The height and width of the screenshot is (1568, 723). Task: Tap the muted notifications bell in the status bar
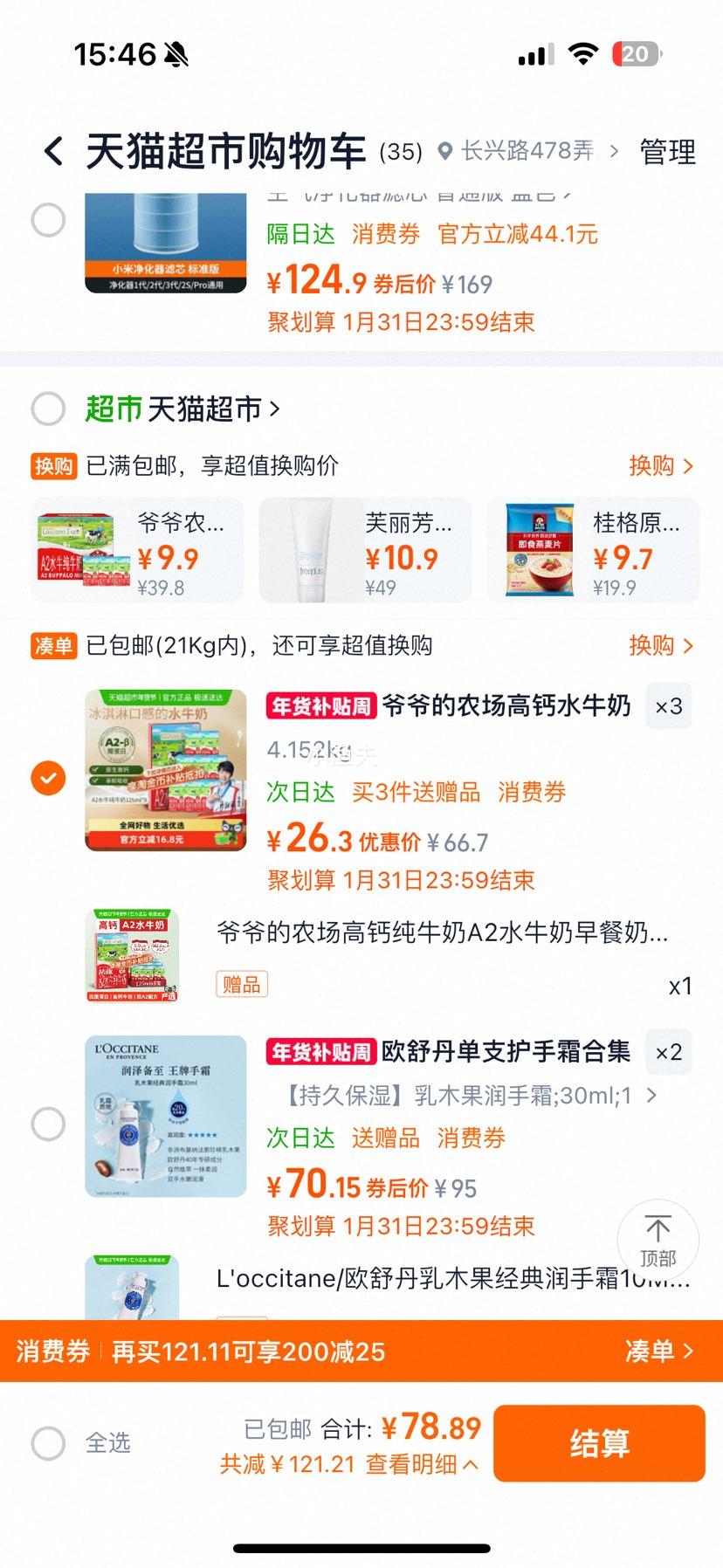click(x=176, y=53)
